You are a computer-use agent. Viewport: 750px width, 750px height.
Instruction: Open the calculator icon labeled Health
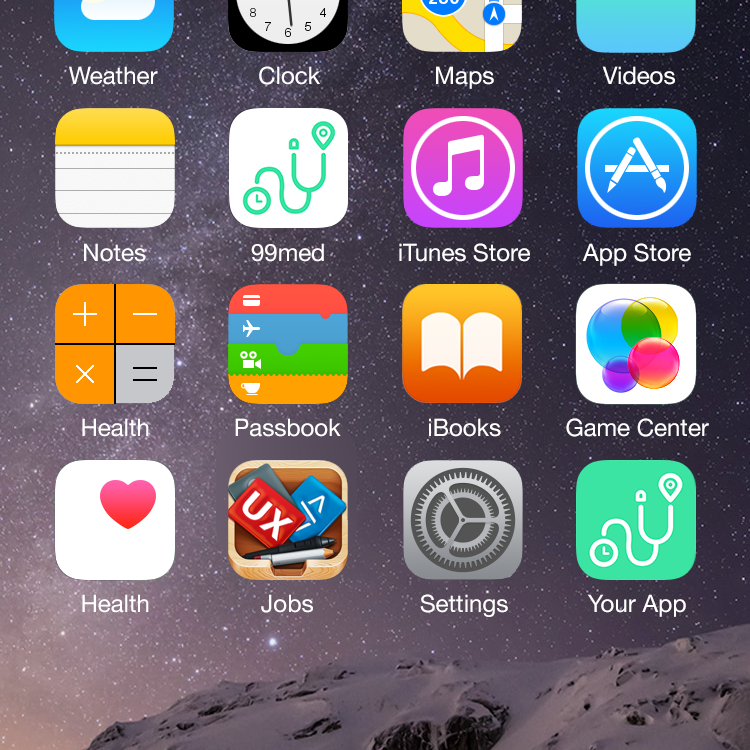114,344
